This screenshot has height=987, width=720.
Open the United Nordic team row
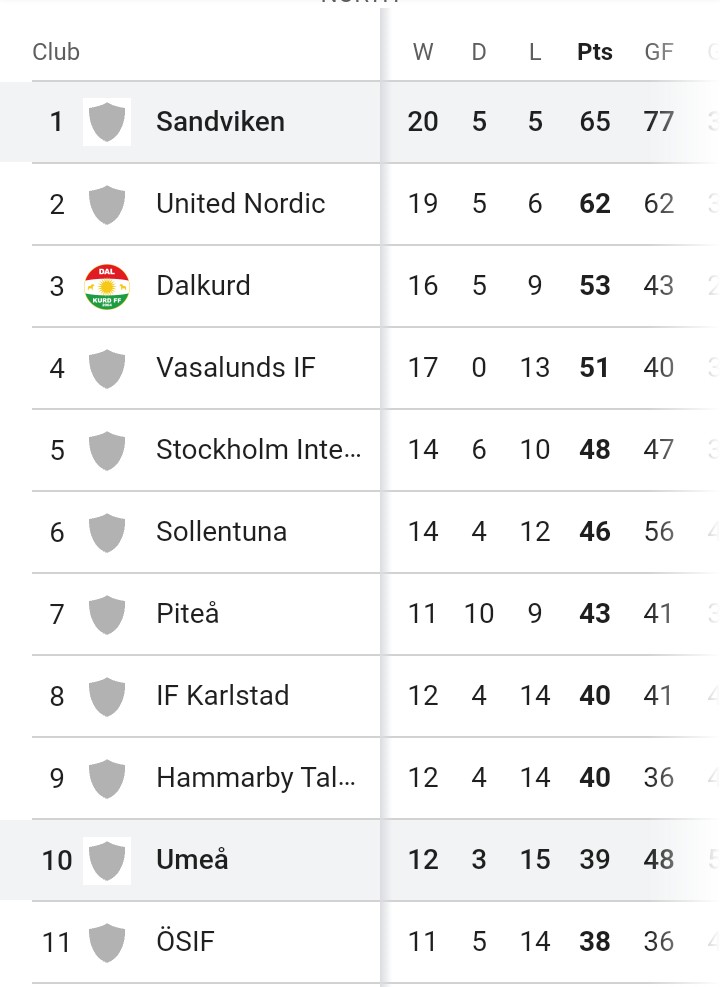(240, 204)
